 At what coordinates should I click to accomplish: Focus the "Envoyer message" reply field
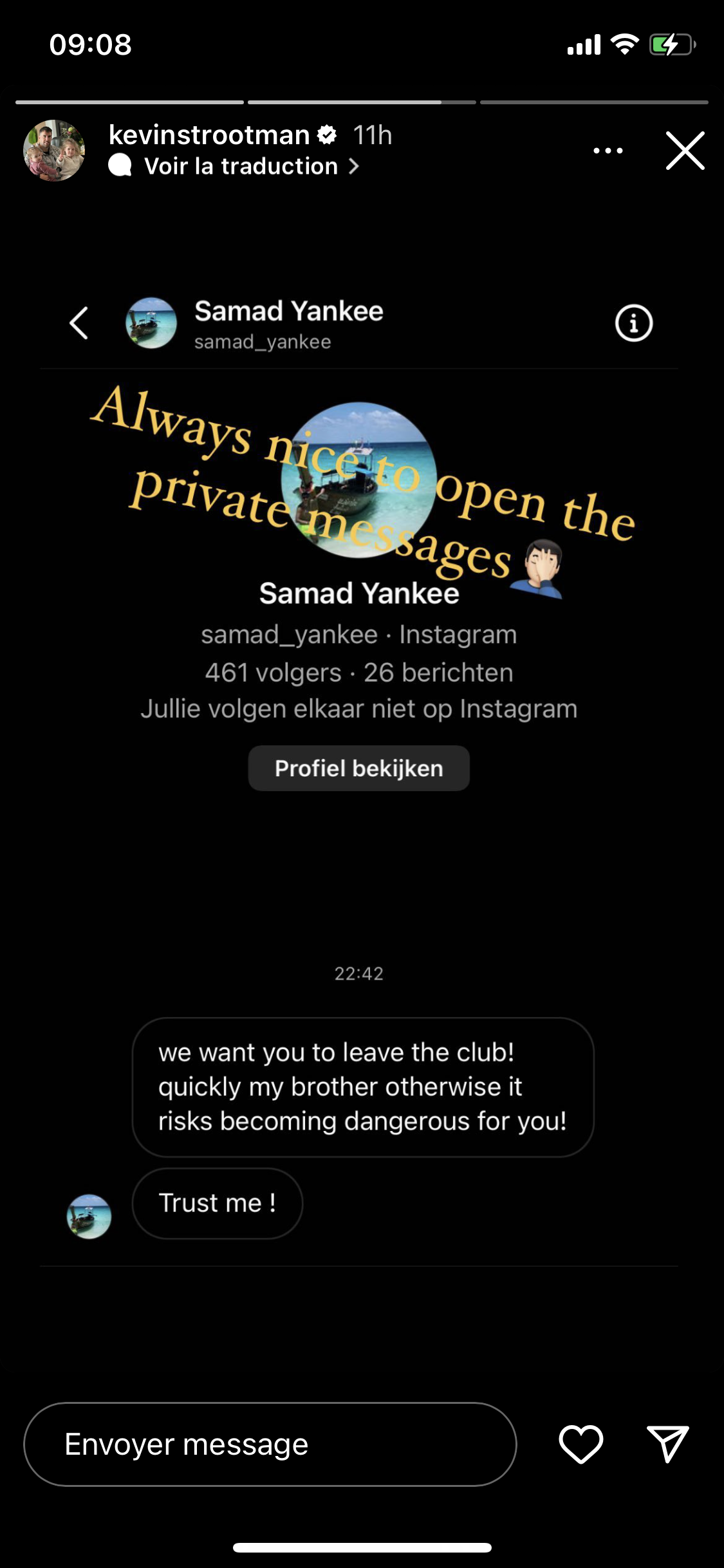pos(270,1444)
